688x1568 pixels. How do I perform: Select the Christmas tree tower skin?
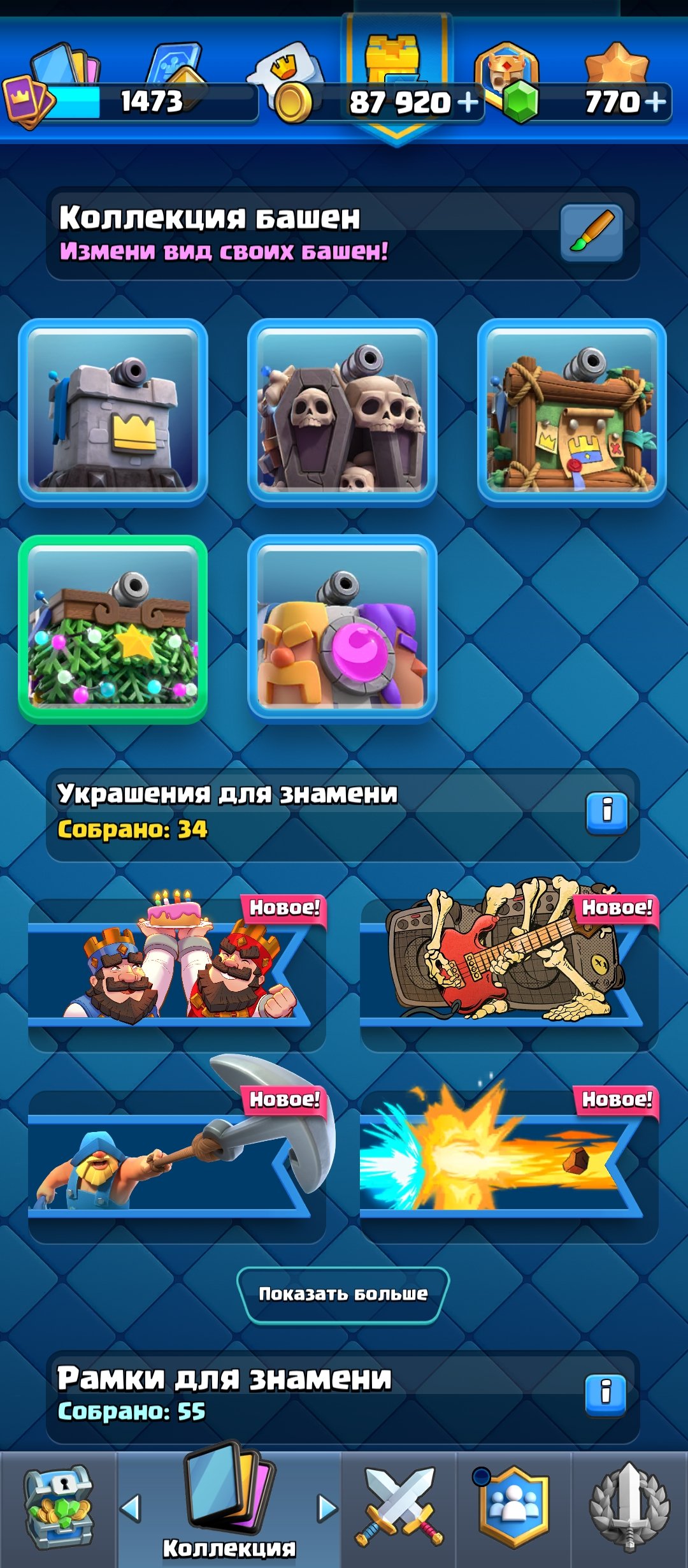tap(113, 628)
